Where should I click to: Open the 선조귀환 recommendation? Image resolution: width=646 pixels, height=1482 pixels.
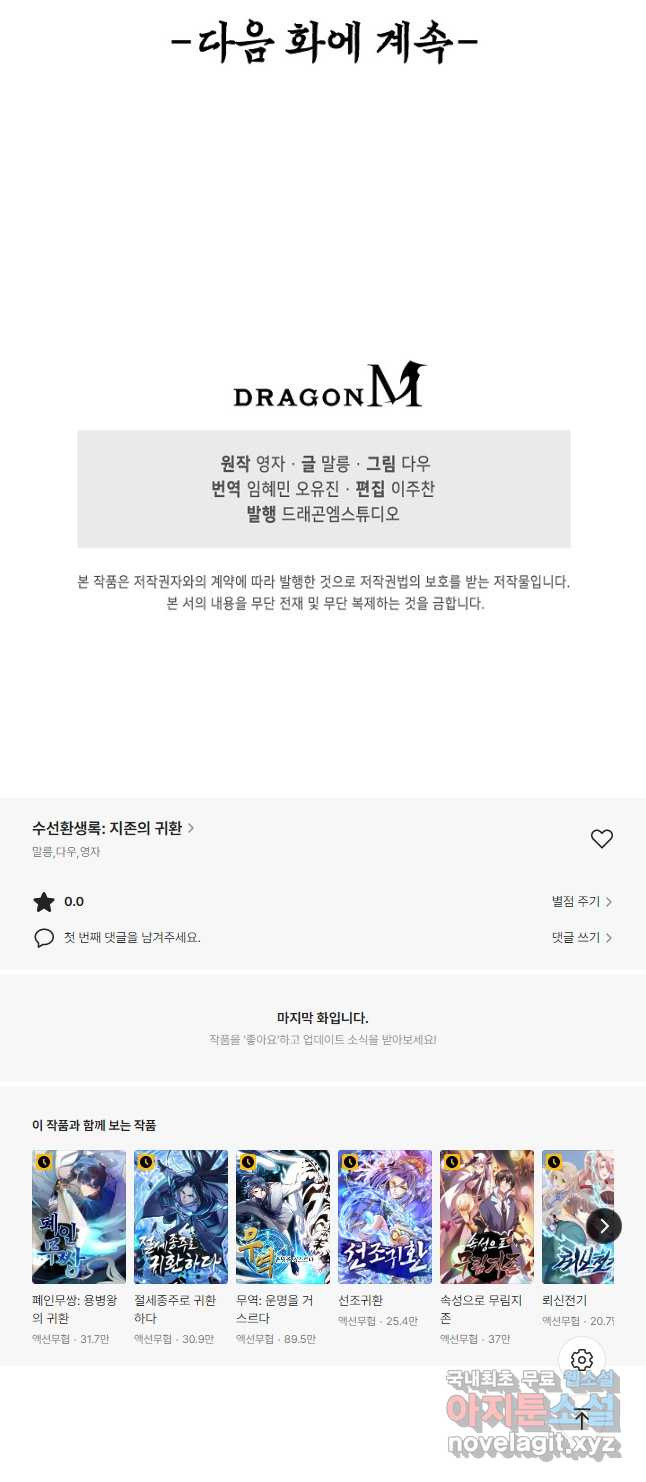(x=385, y=1216)
